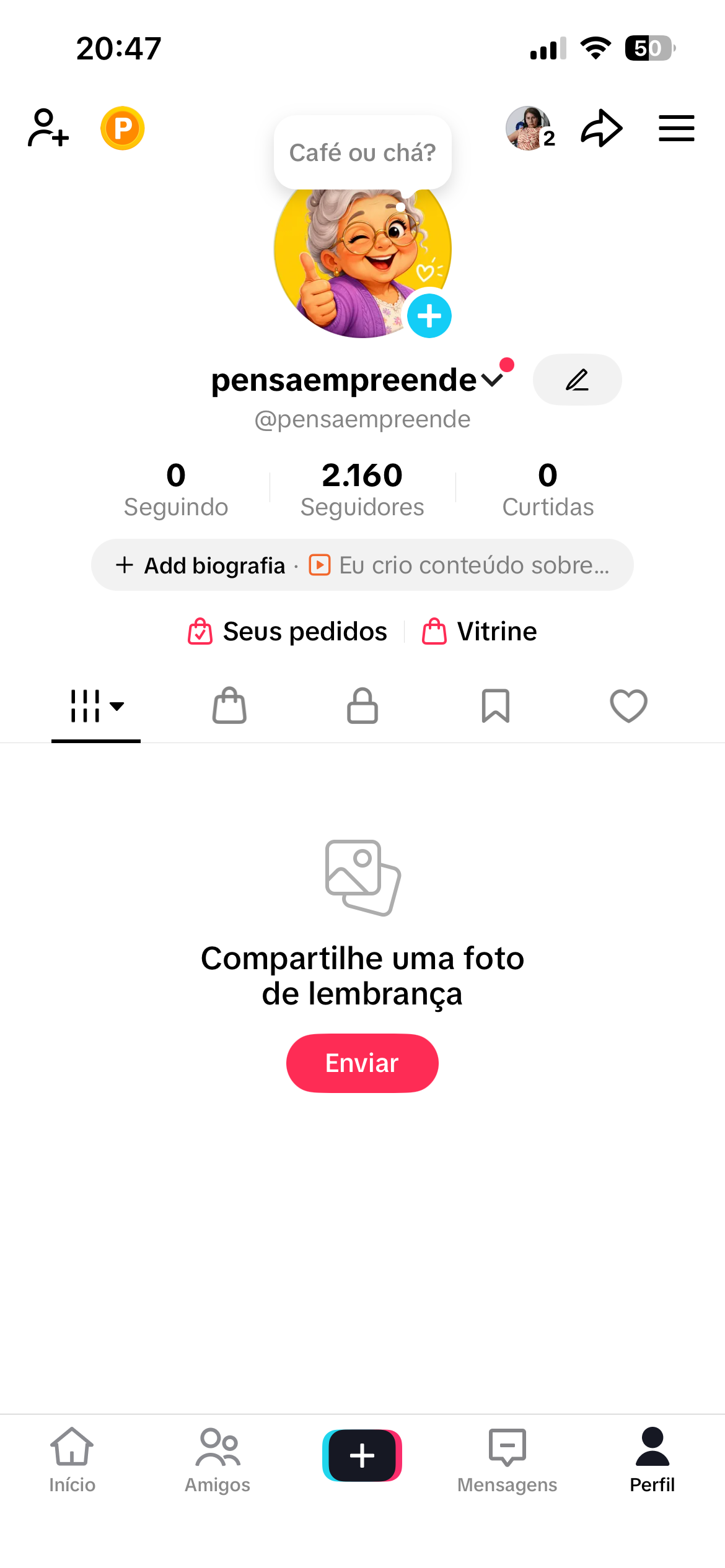Image resolution: width=725 pixels, height=1568 pixels.
Task: Tap the 'Café ou chá?' note bubble
Action: coord(362,152)
